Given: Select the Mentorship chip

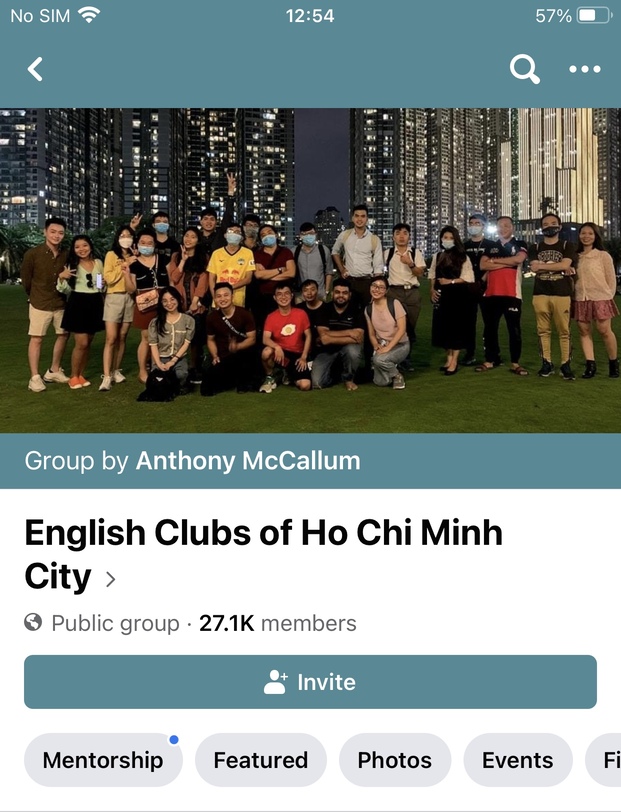Looking at the screenshot, I should [102, 760].
